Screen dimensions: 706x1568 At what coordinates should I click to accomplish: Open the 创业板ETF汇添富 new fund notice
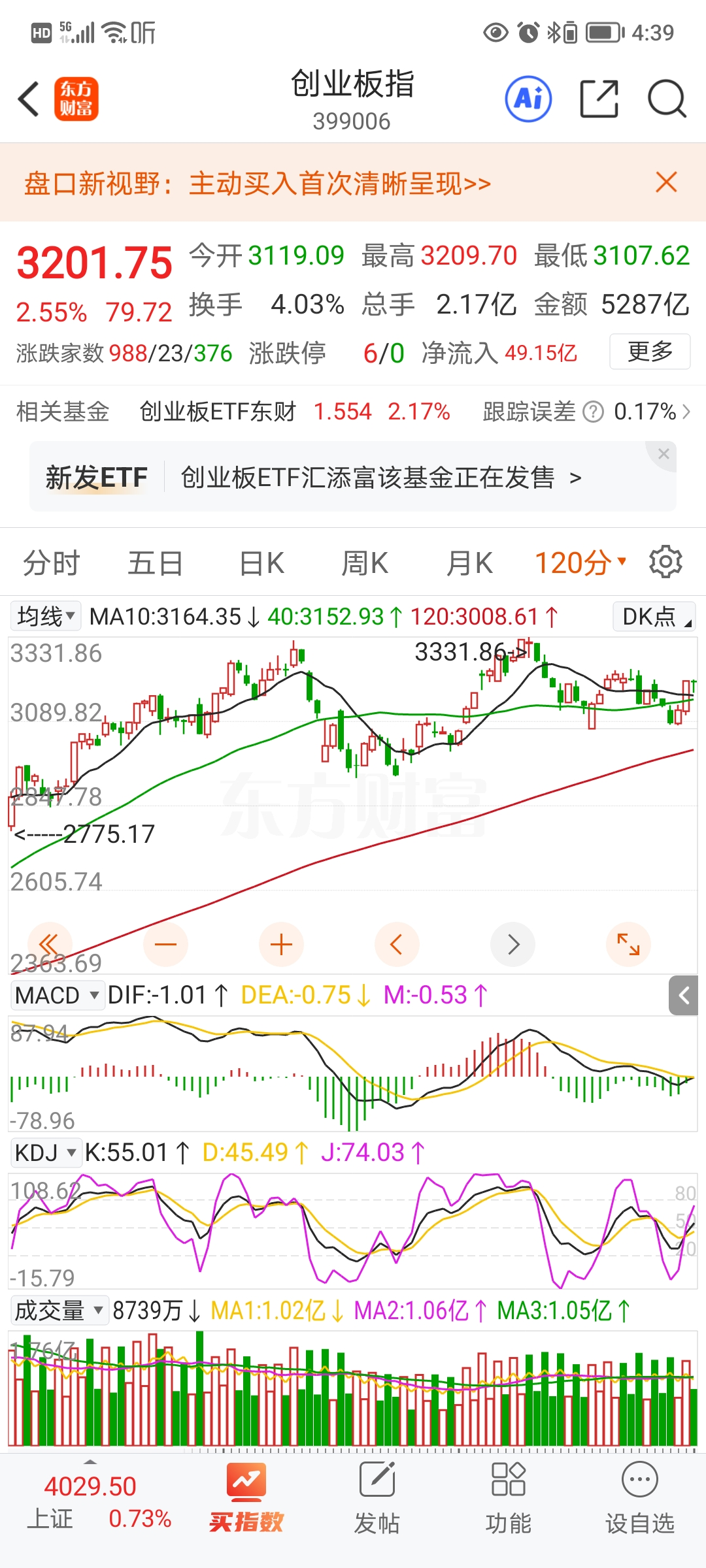pyautogui.click(x=379, y=478)
